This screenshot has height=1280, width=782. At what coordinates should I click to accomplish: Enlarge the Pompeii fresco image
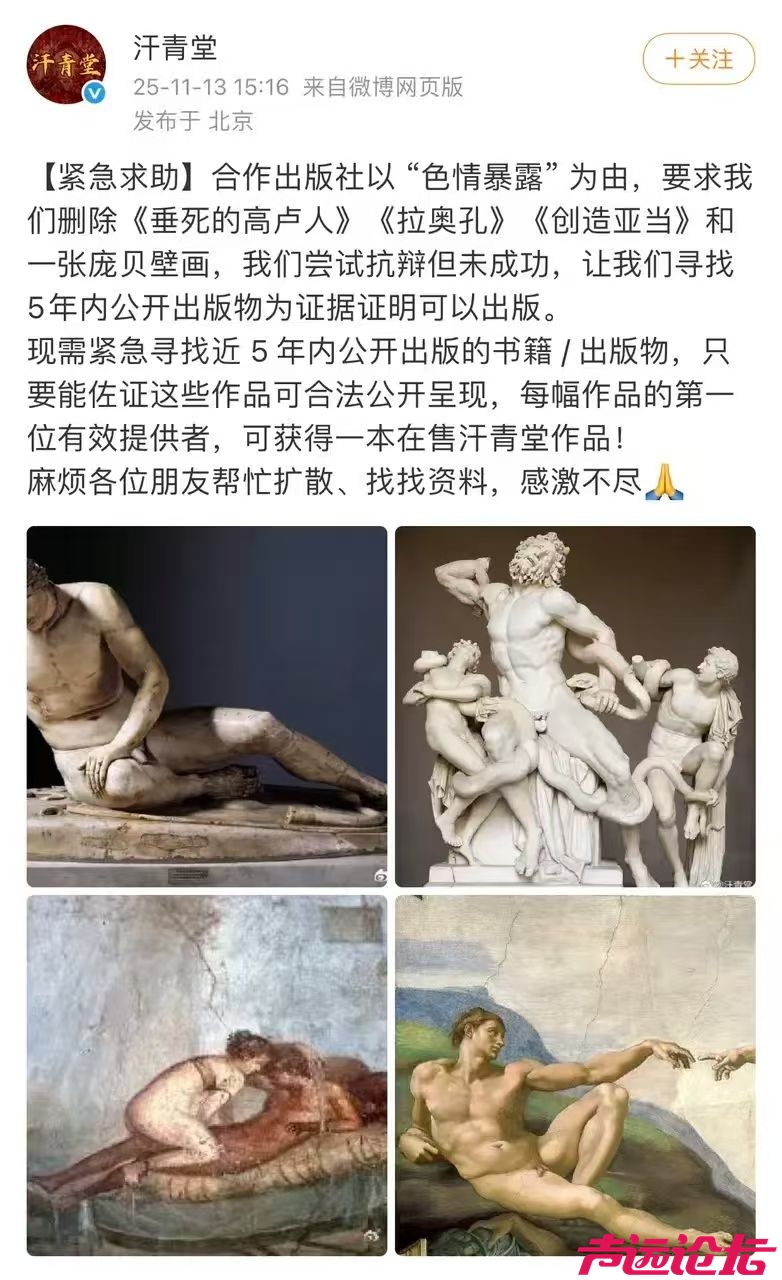click(x=207, y=1075)
